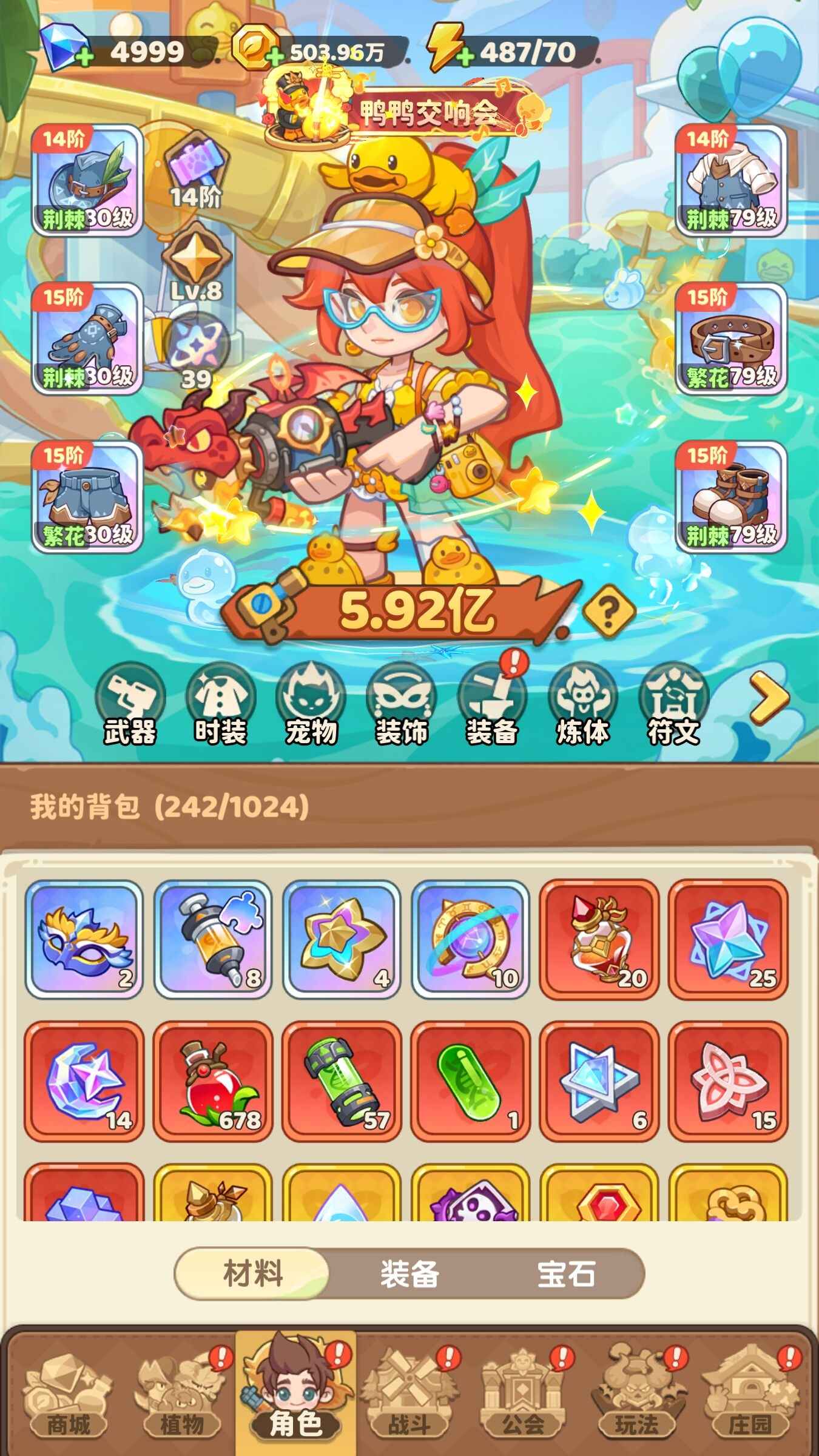Open the 装备 equipment icon with alert
The height and width of the screenshot is (1456, 819).
click(491, 704)
